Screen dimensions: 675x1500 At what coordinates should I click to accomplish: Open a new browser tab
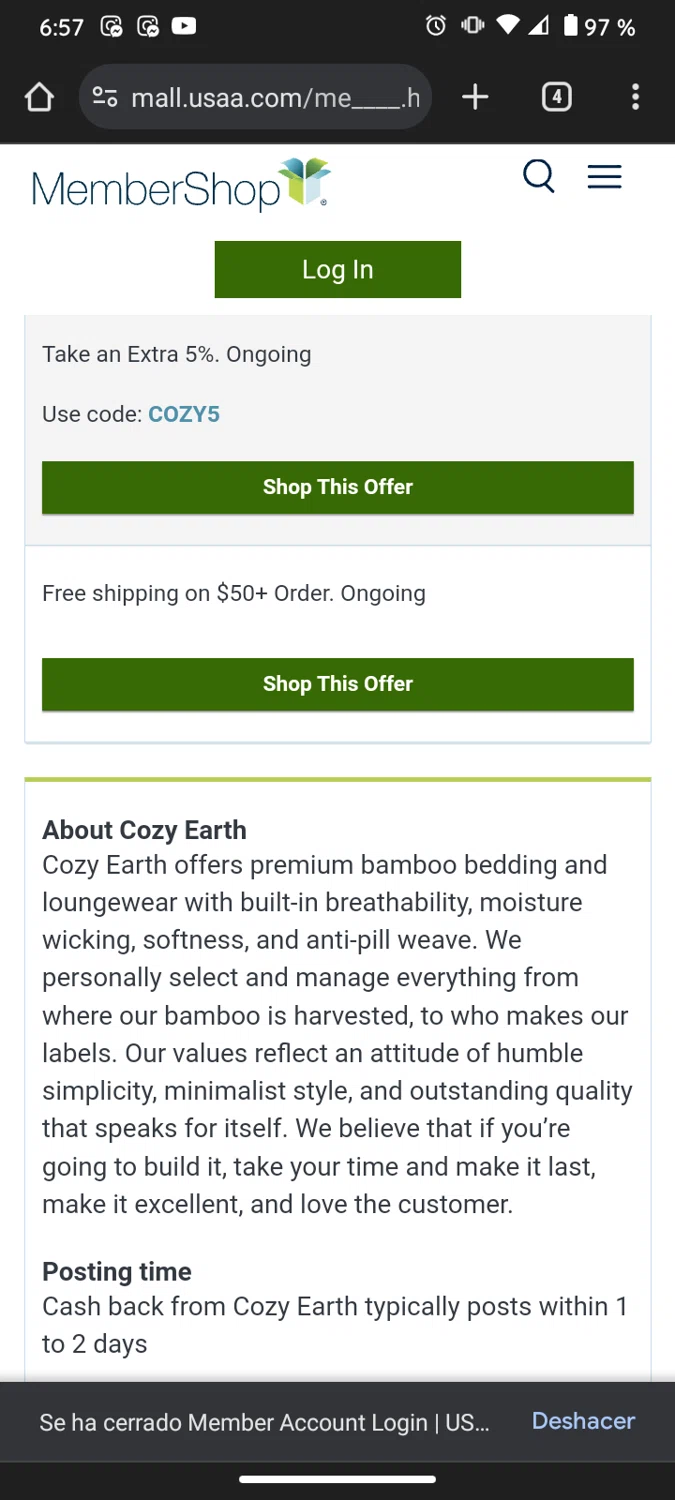coord(475,97)
